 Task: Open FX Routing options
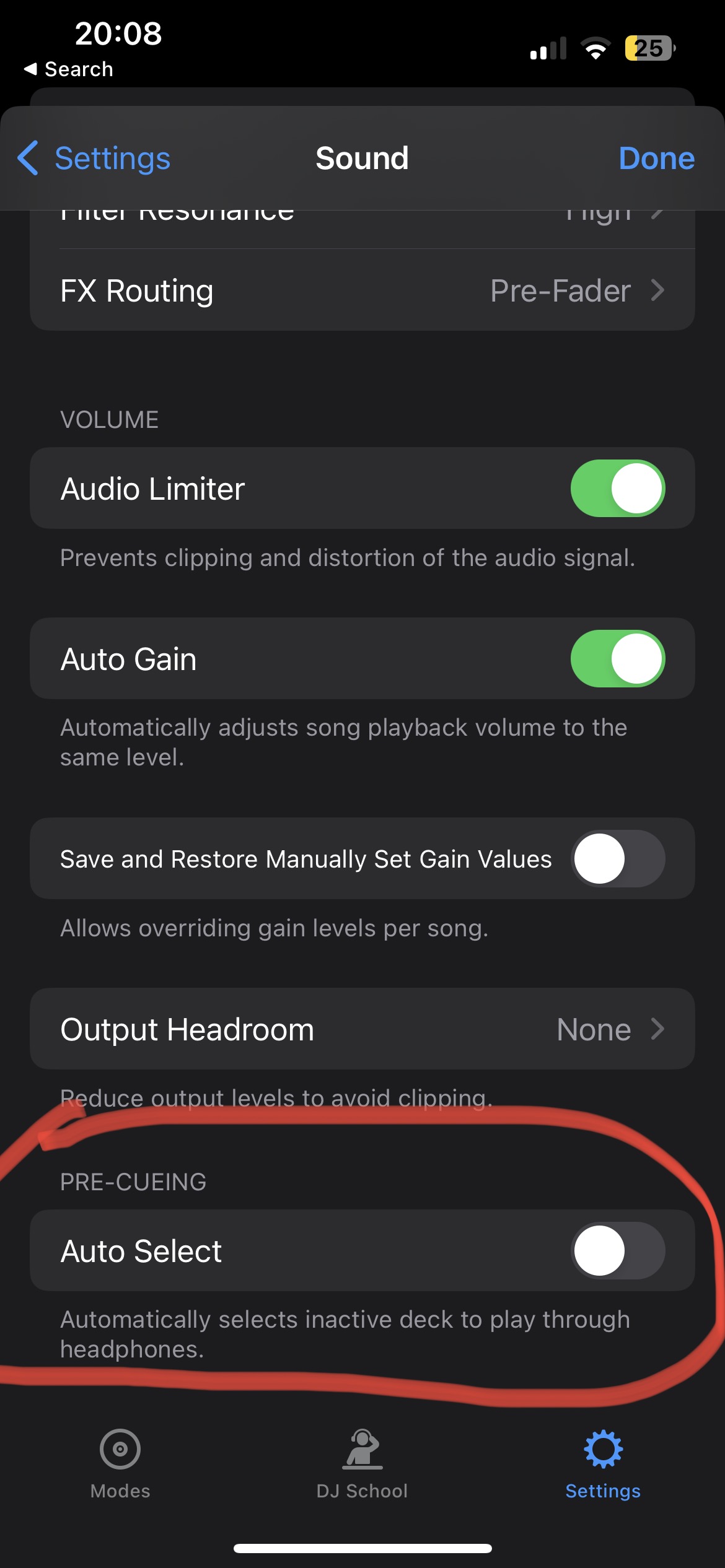tap(362, 290)
